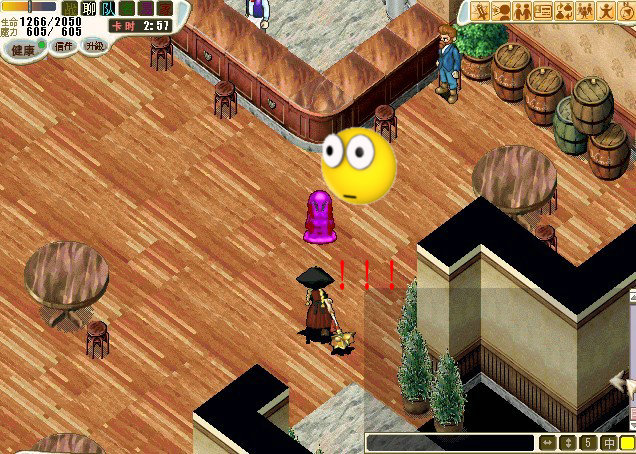Tap the horizontal resize chat arrow
The height and width of the screenshot is (454, 636).
[x=548, y=442]
